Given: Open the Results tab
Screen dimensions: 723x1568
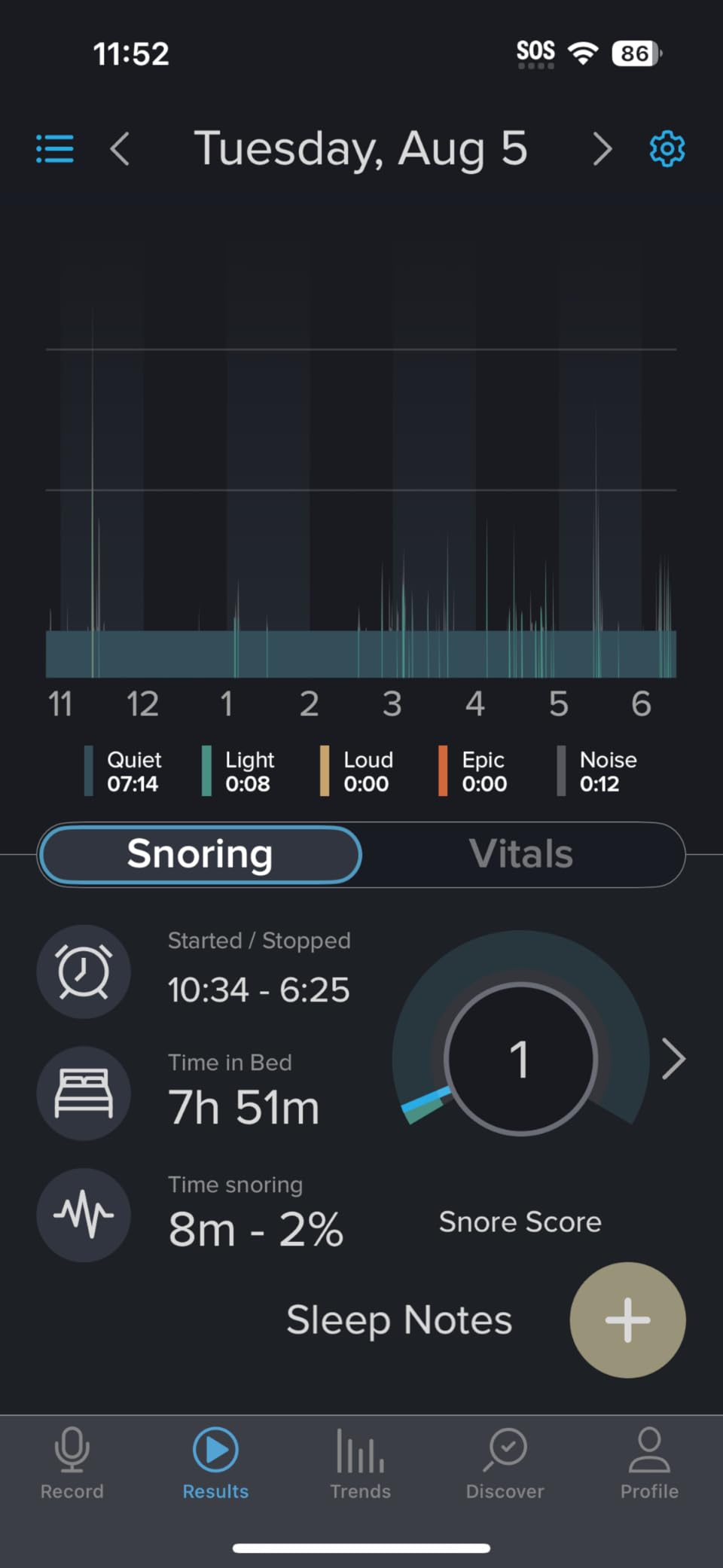Looking at the screenshot, I should (215, 1464).
